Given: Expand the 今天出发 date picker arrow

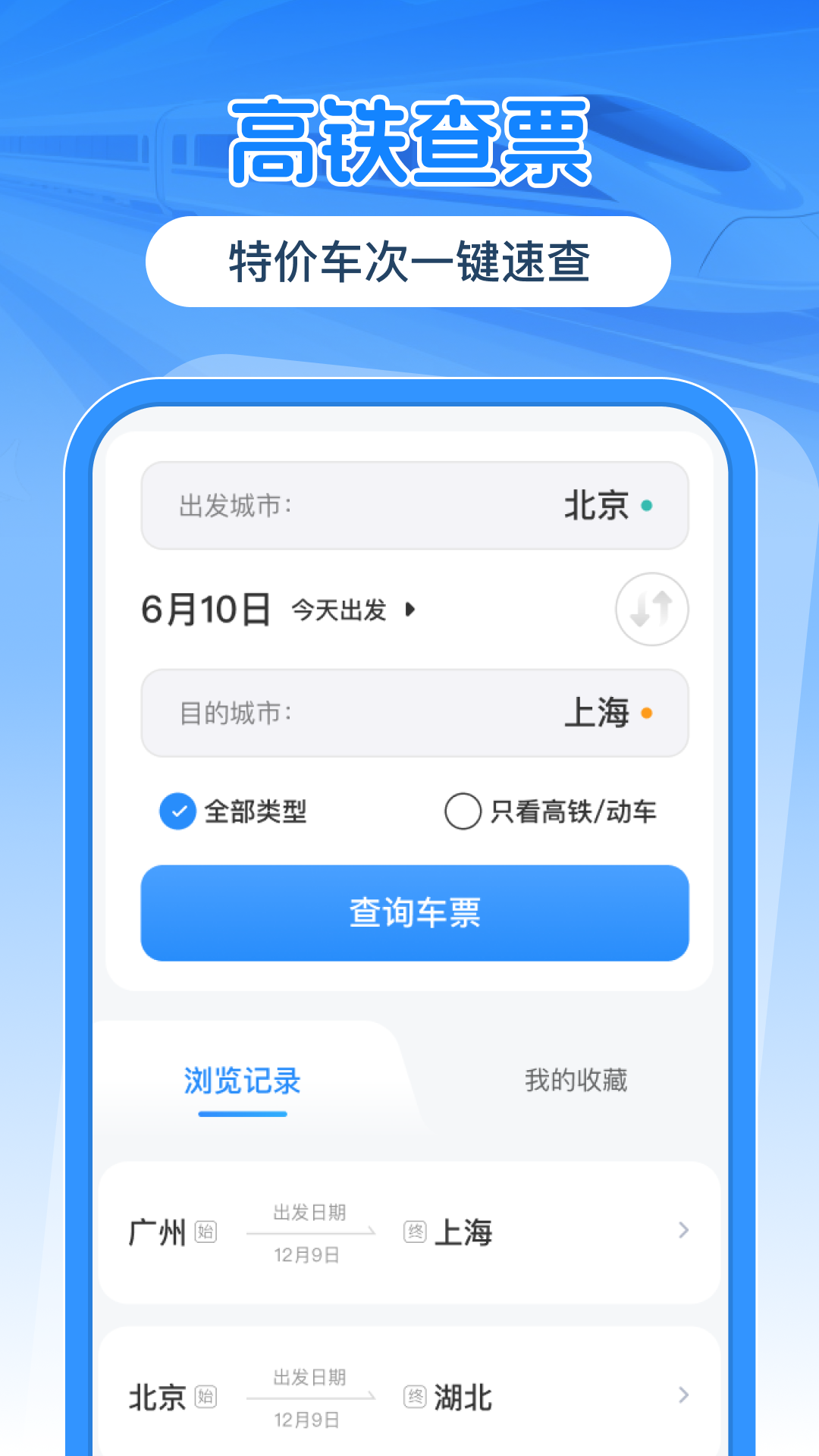Looking at the screenshot, I should (x=410, y=610).
